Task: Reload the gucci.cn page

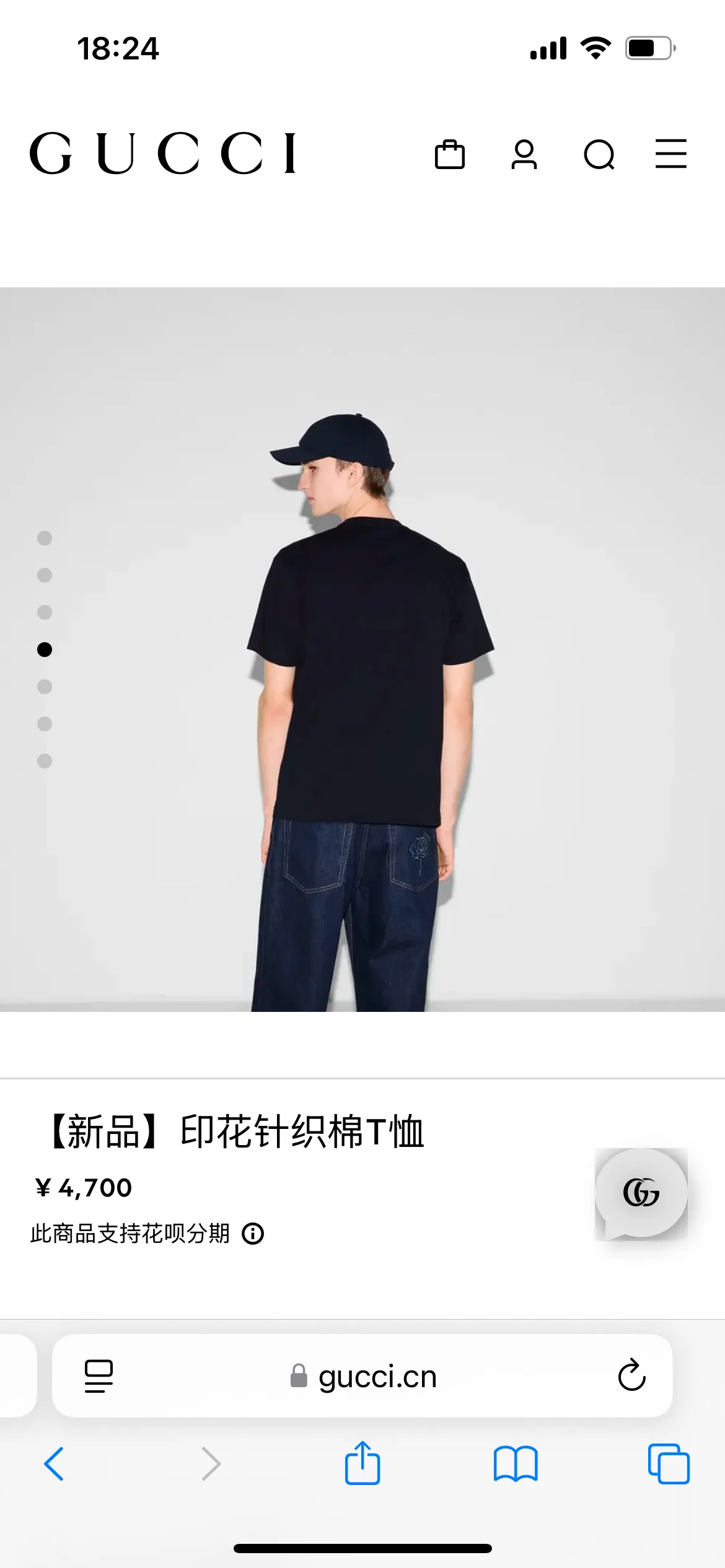Action: [631, 1375]
